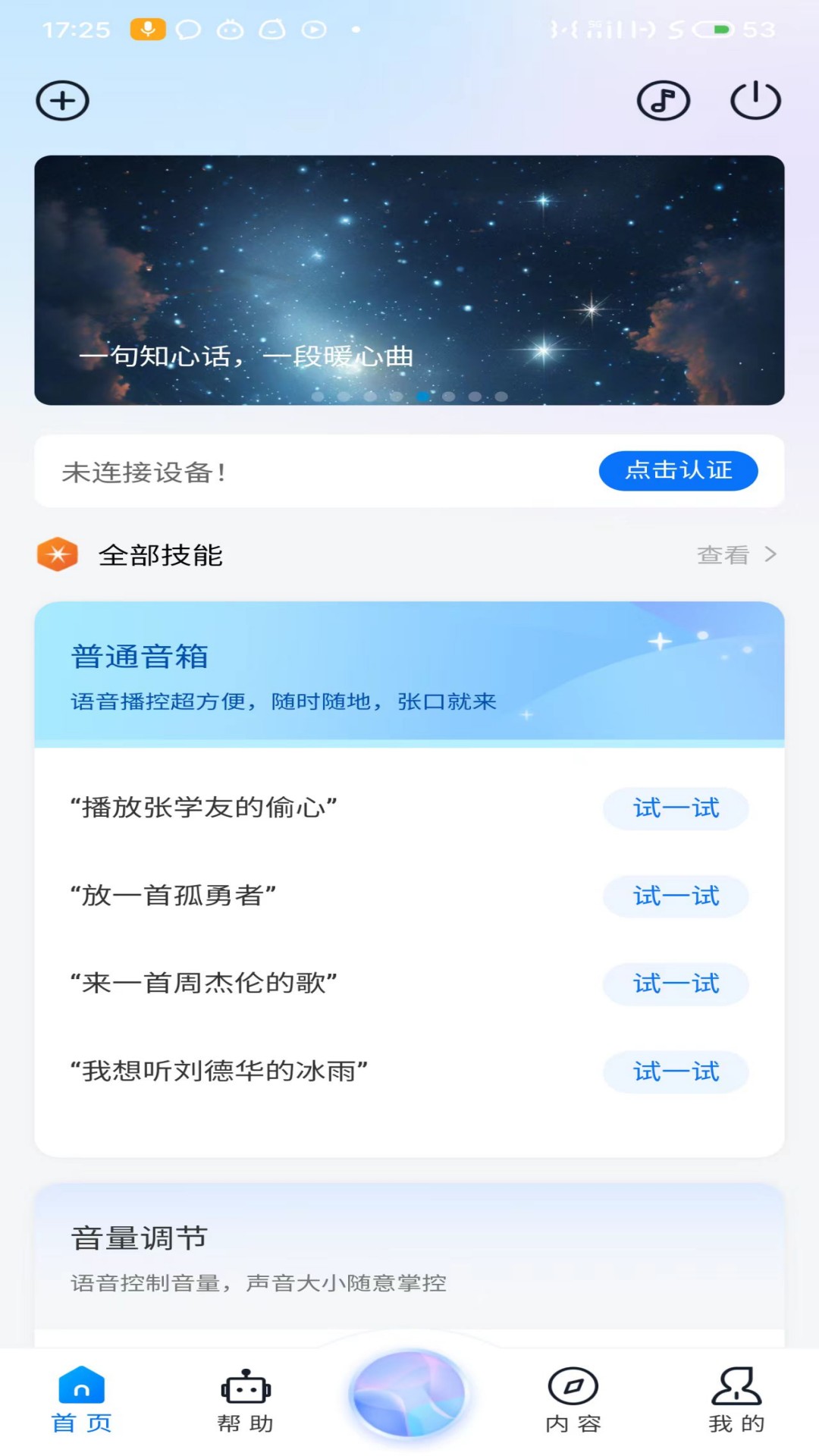Tap the music note icon at top right
The height and width of the screenshot is (1456, 819).
(x=664, y=99)
